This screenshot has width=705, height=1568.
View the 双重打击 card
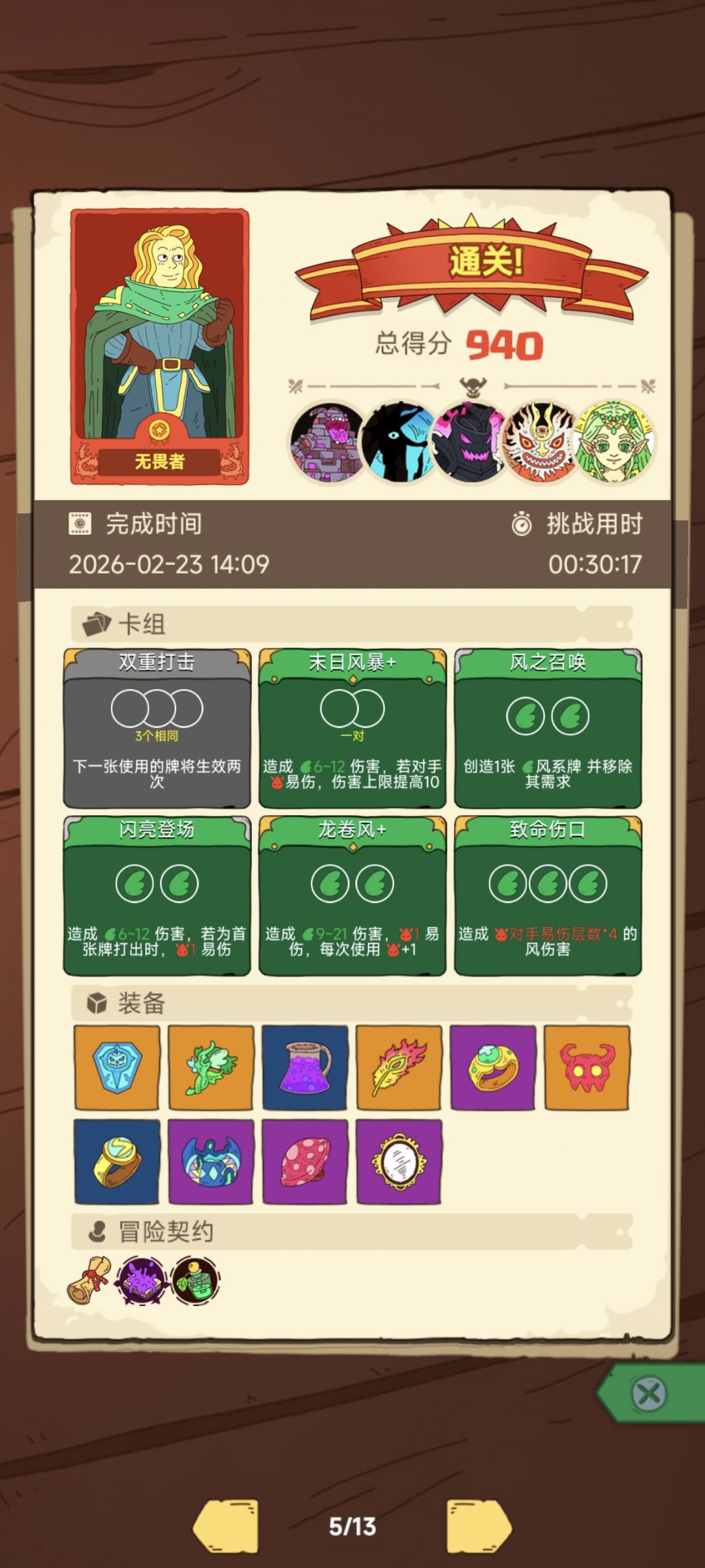tap(155, 731)
